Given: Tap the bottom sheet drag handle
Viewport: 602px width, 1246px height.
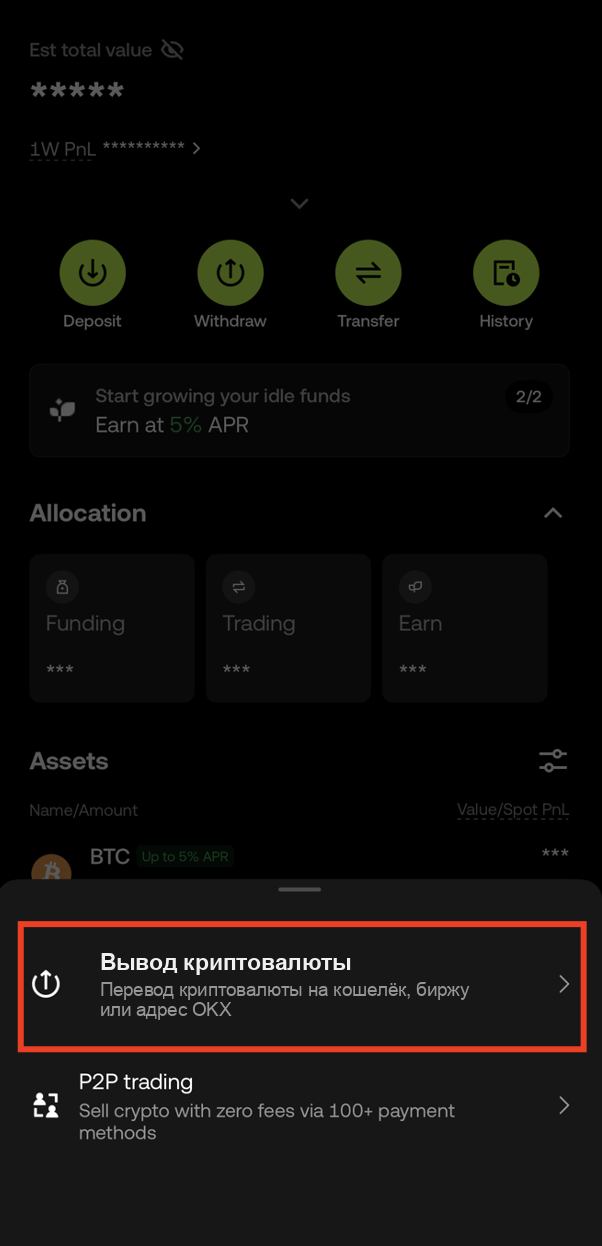Looking at the screenshot, I should point(300,888).
